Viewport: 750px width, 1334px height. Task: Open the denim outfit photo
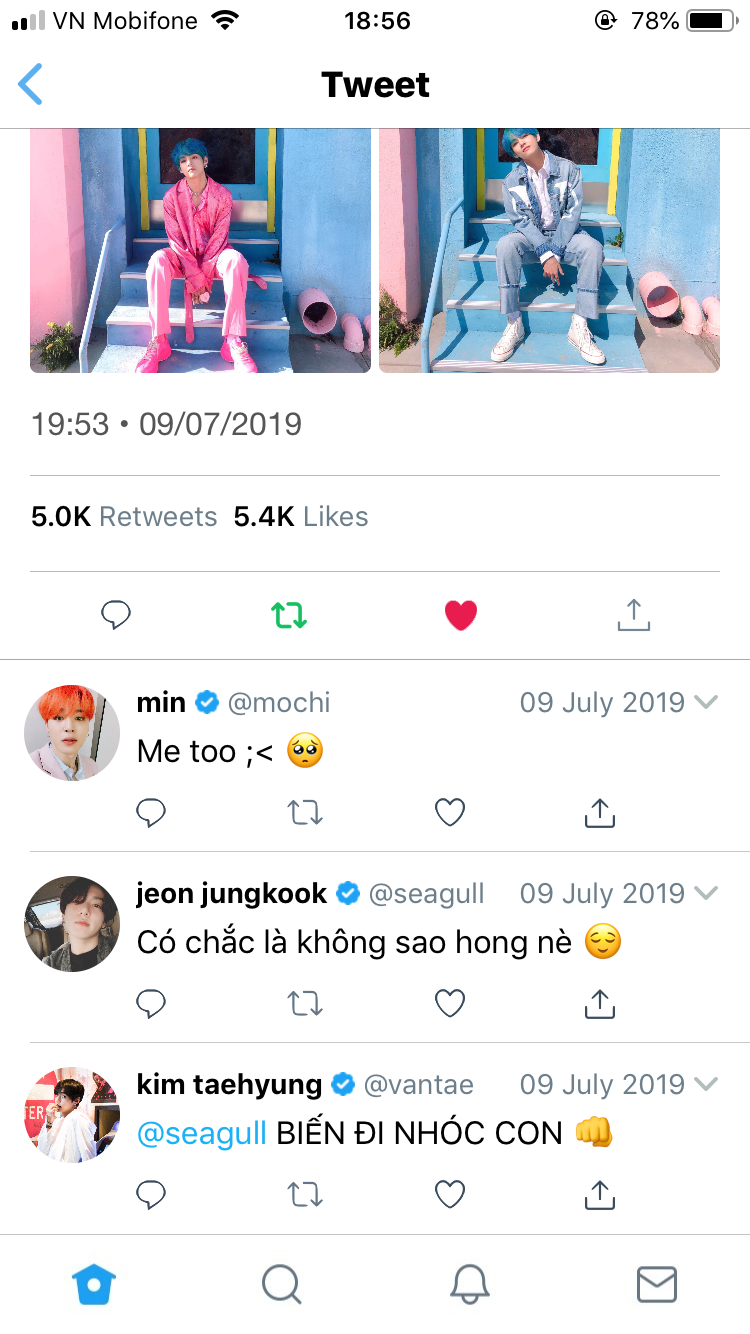click(x=549, y=250)
